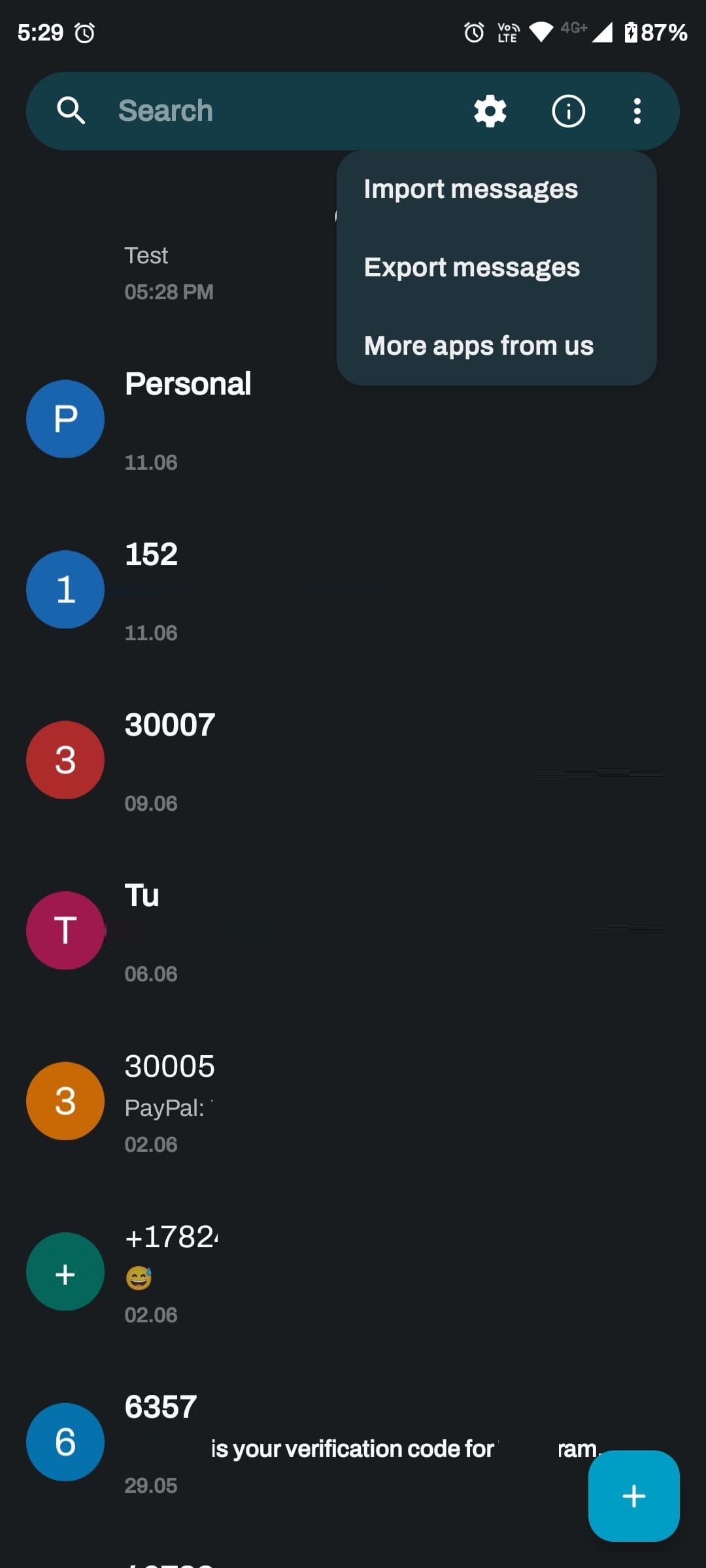Select Import messages from the menu
The image size is (706, 1568).
point(471,189)
